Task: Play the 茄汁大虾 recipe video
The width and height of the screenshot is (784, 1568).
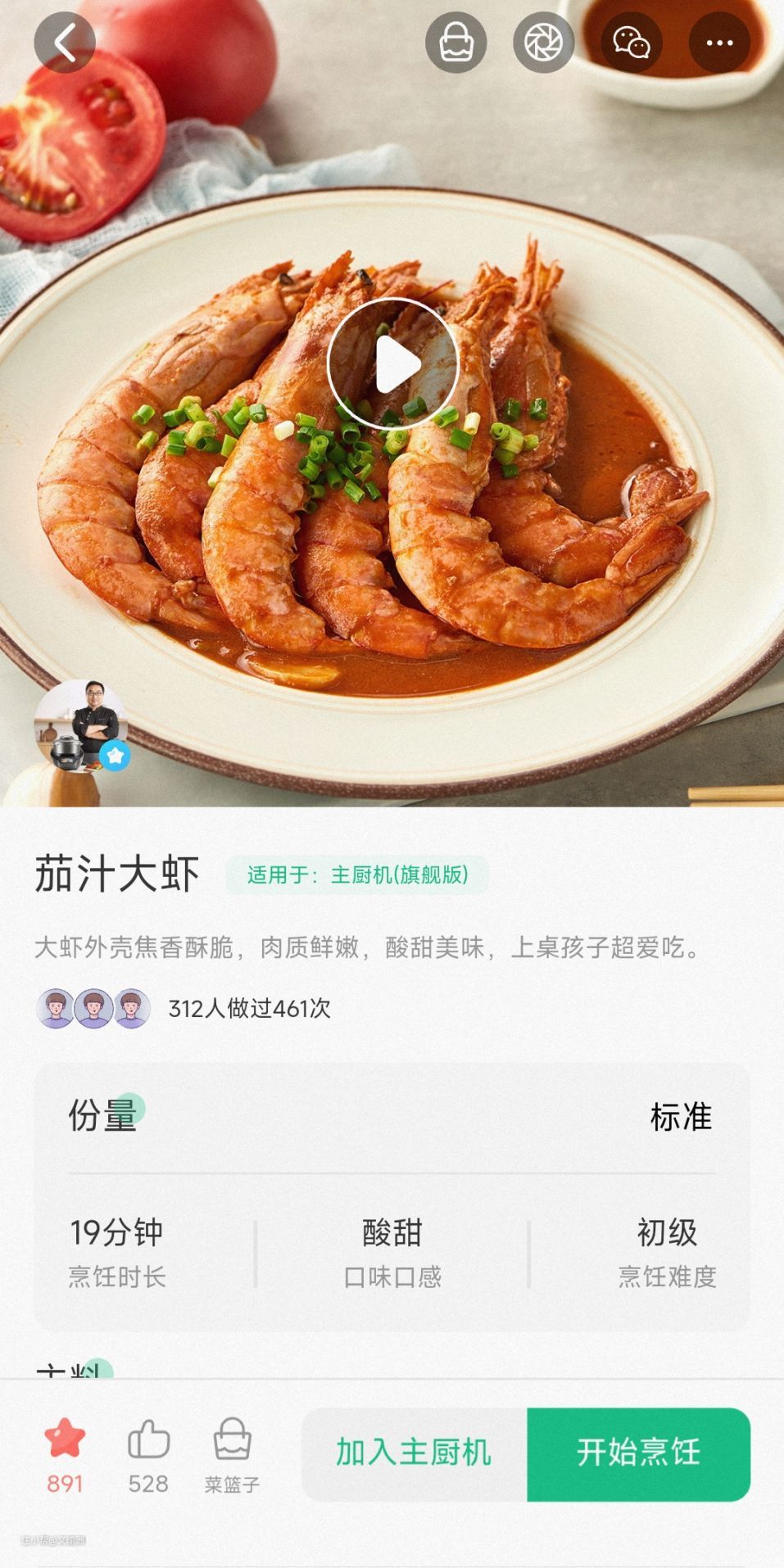Action: point(393,364)
